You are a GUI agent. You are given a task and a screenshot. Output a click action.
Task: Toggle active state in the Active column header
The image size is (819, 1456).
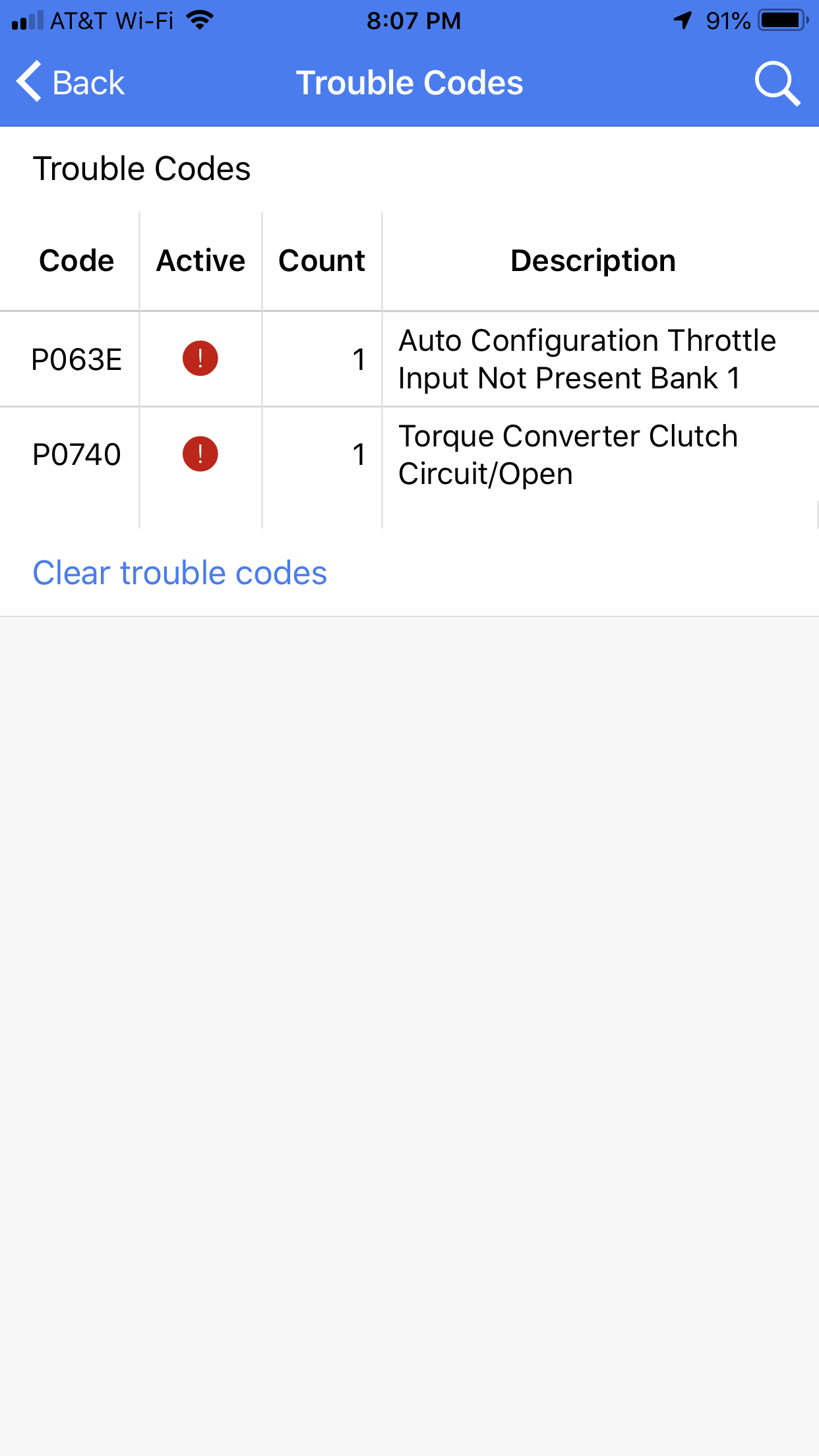click(200, 260)
